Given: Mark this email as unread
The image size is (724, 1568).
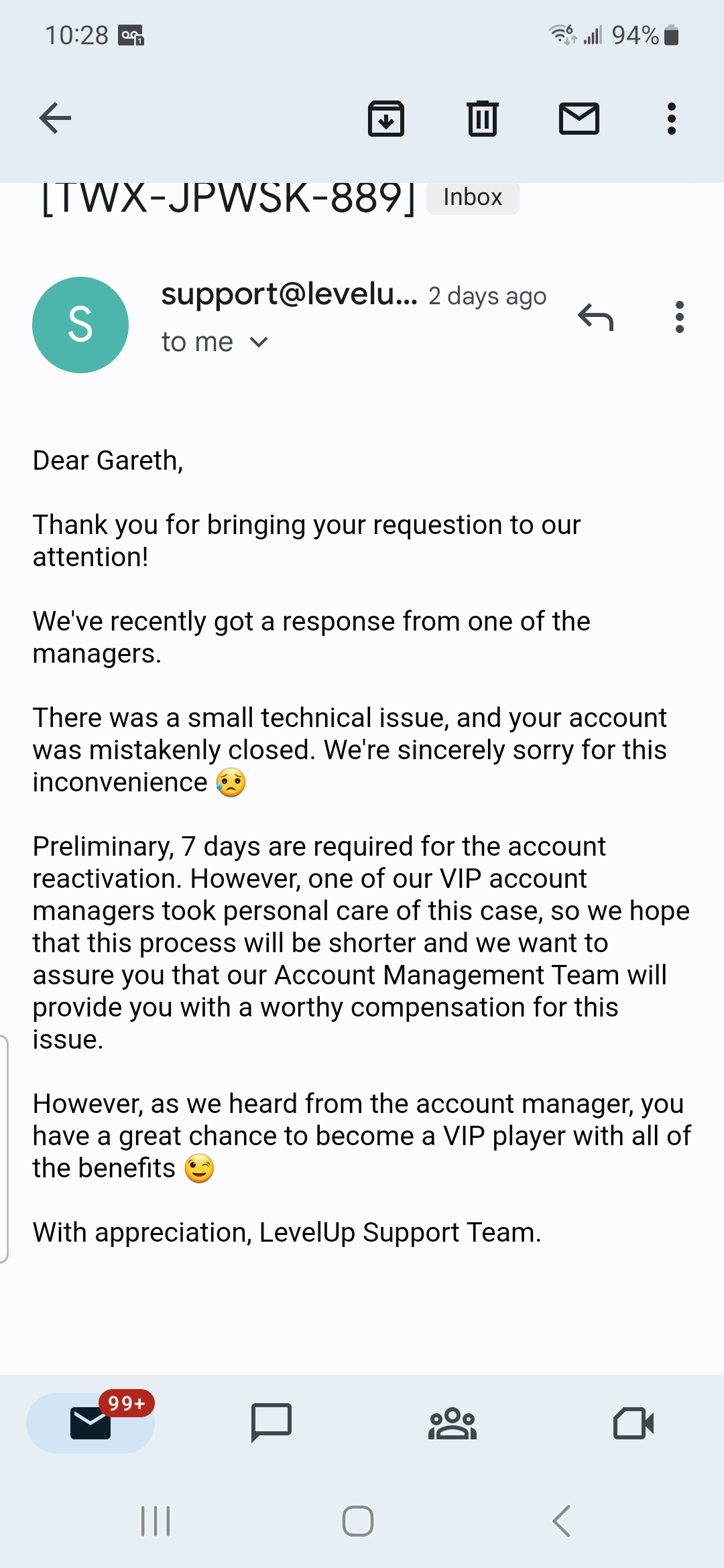Looking at the screenshot, I should point(579,119).
